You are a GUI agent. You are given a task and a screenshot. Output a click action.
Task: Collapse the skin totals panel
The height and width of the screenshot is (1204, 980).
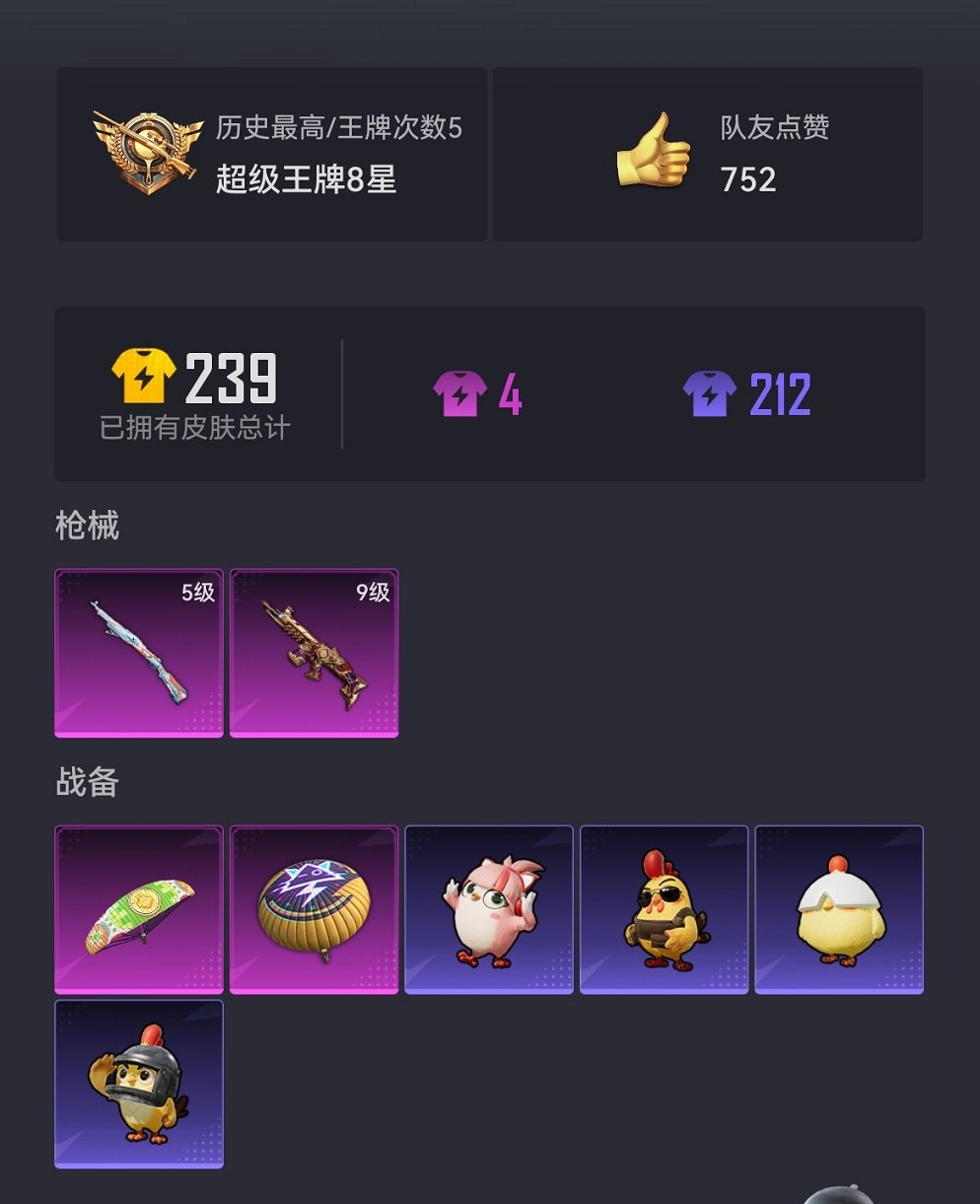click(x=490, y=391)
